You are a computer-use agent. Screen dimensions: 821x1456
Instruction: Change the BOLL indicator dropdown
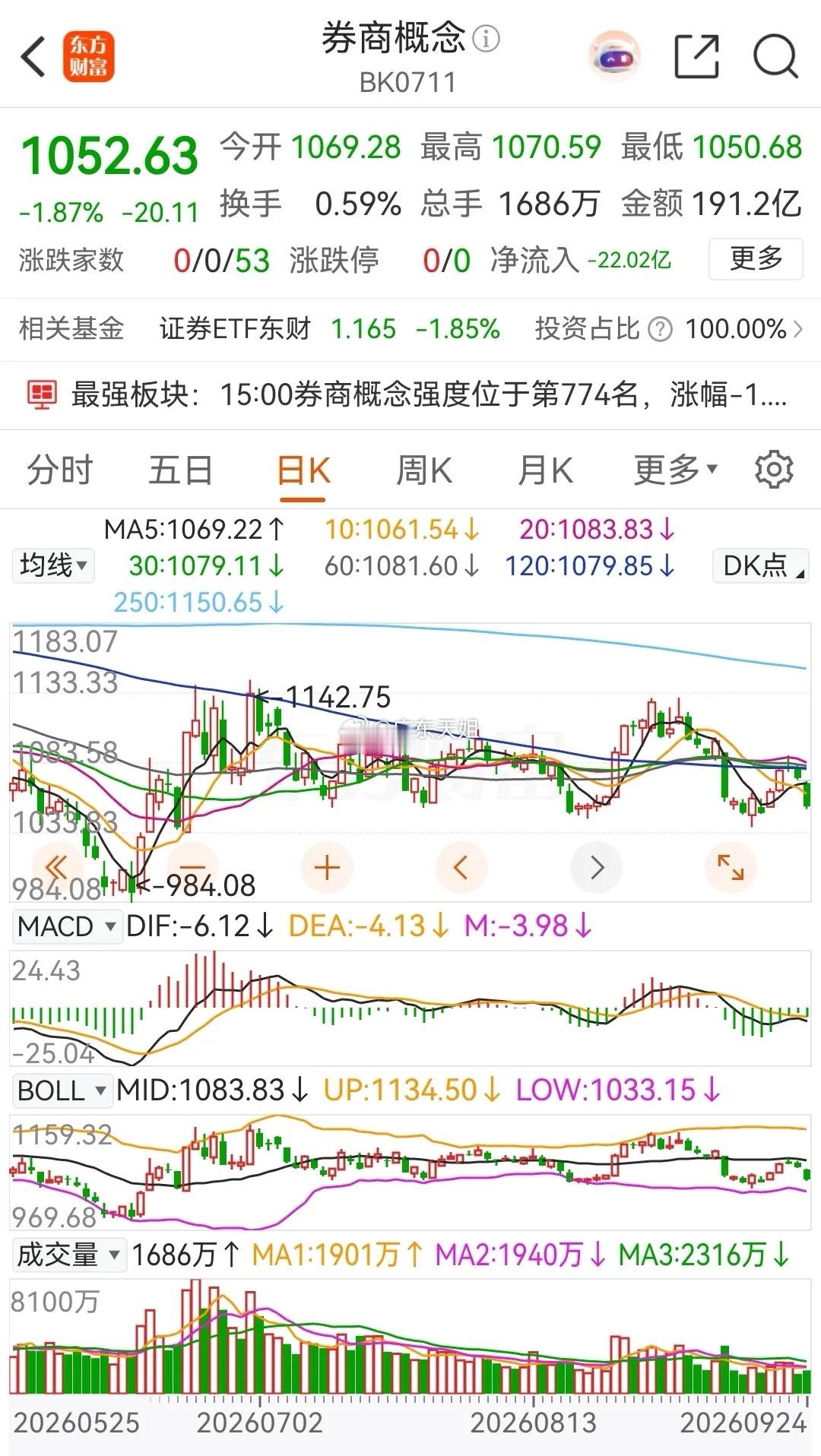[62, 1090]
